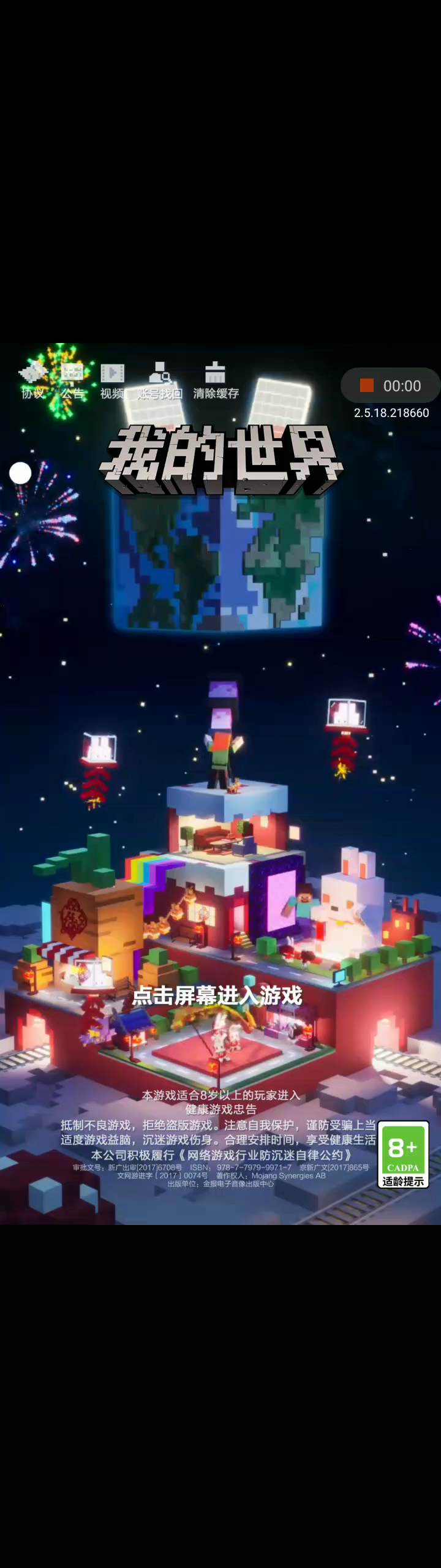This screenshot has width=441, height=1568.
Task: Tap 点击屏幕进入游戏 to enter game
Action: 217,995
